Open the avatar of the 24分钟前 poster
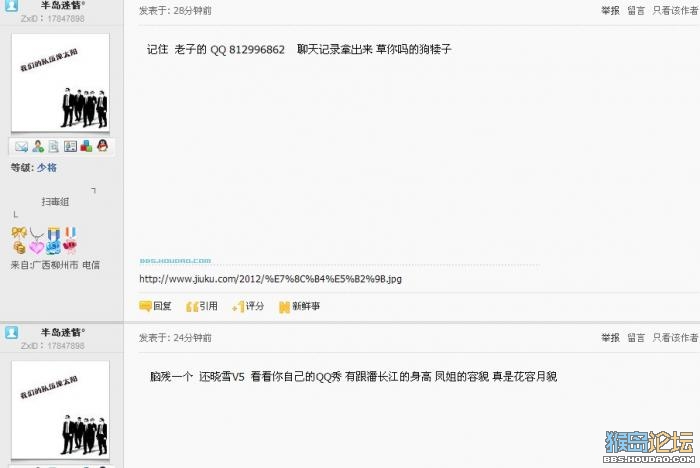The height and width of the screenshot is (468, 700). coord(60,410)
